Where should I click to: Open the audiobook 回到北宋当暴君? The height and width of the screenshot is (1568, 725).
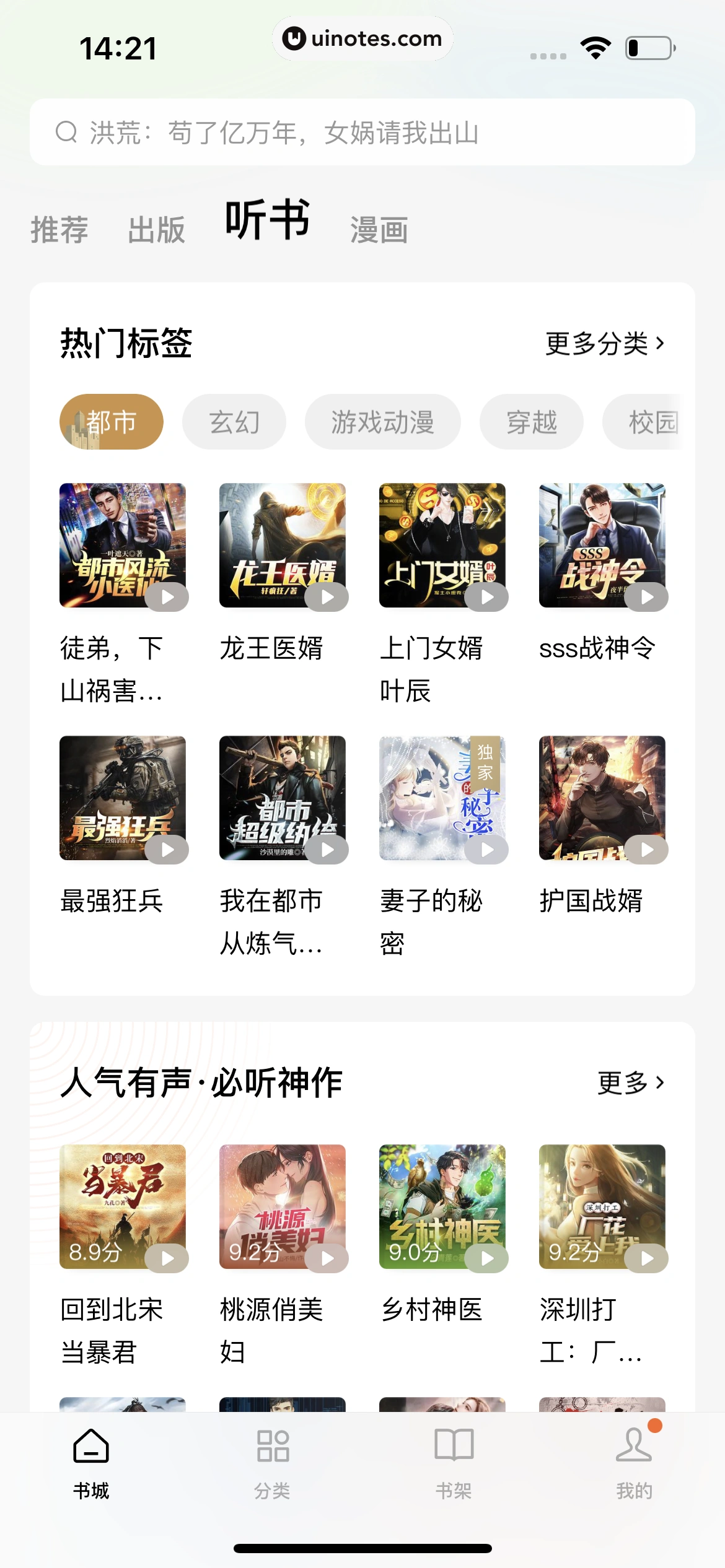123,1208
